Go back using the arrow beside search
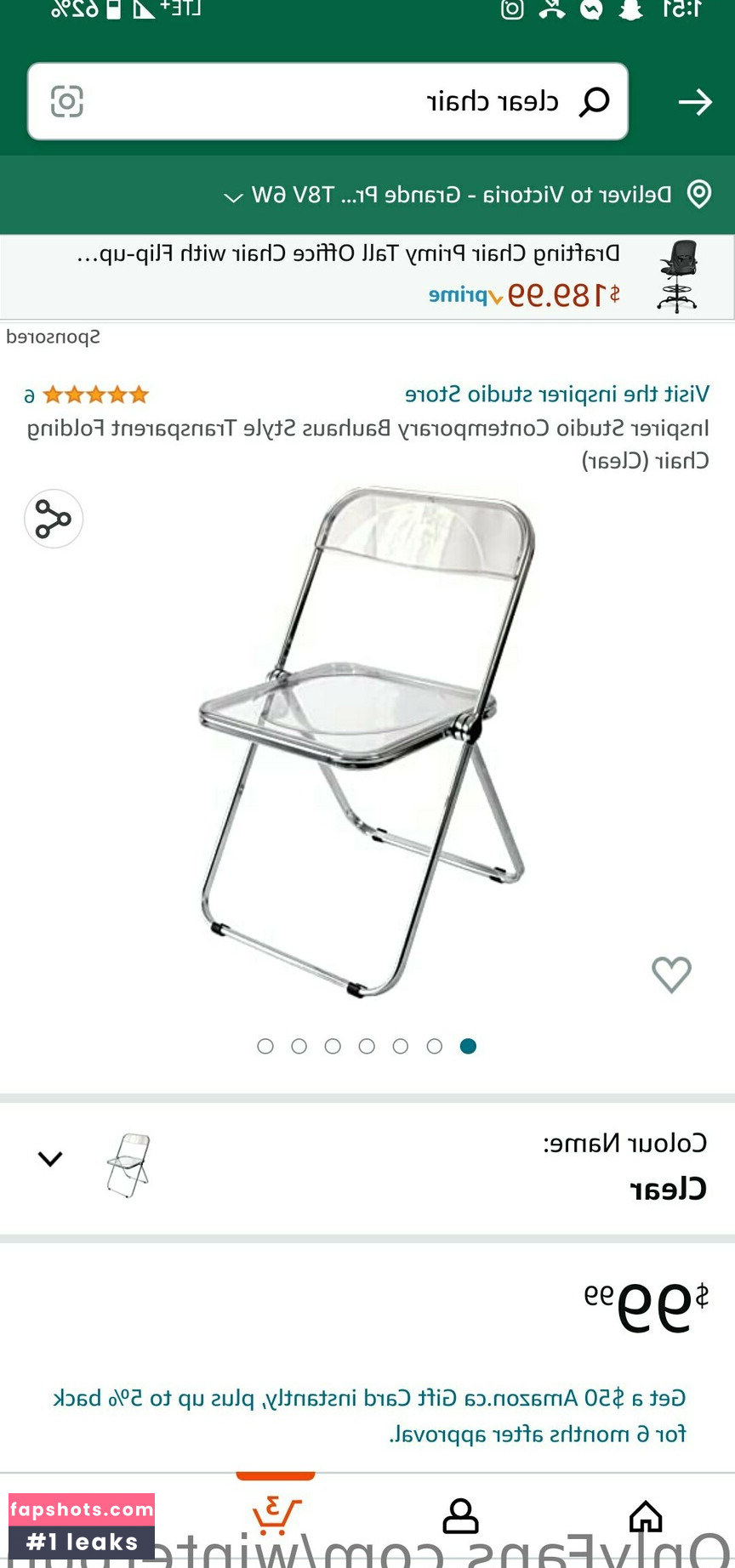The image size is (735, 1568). tap(695, 102)
